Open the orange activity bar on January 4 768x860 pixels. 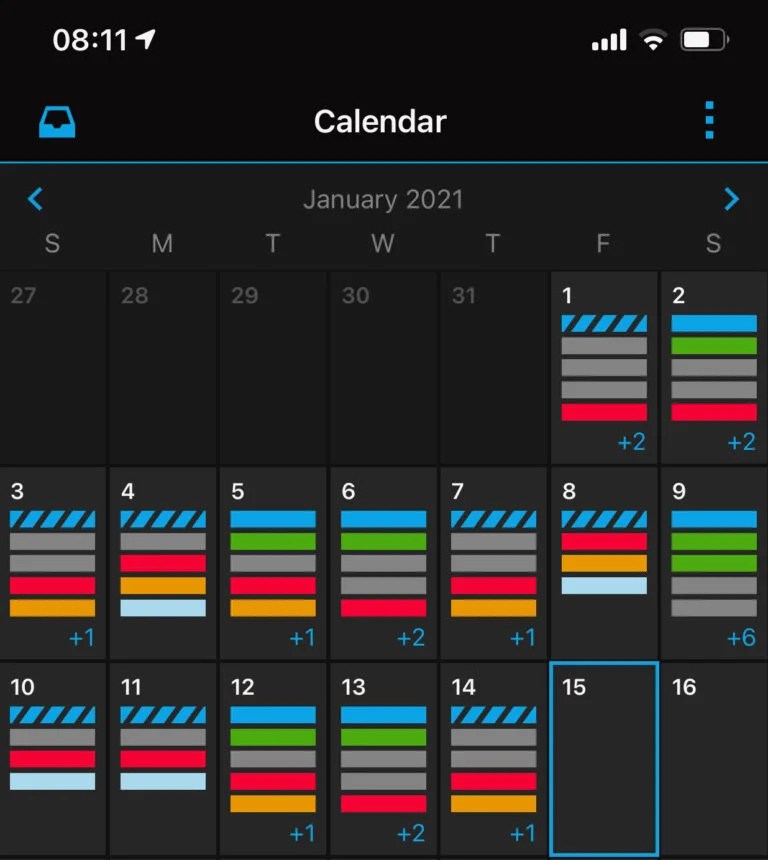click(163, 587)
